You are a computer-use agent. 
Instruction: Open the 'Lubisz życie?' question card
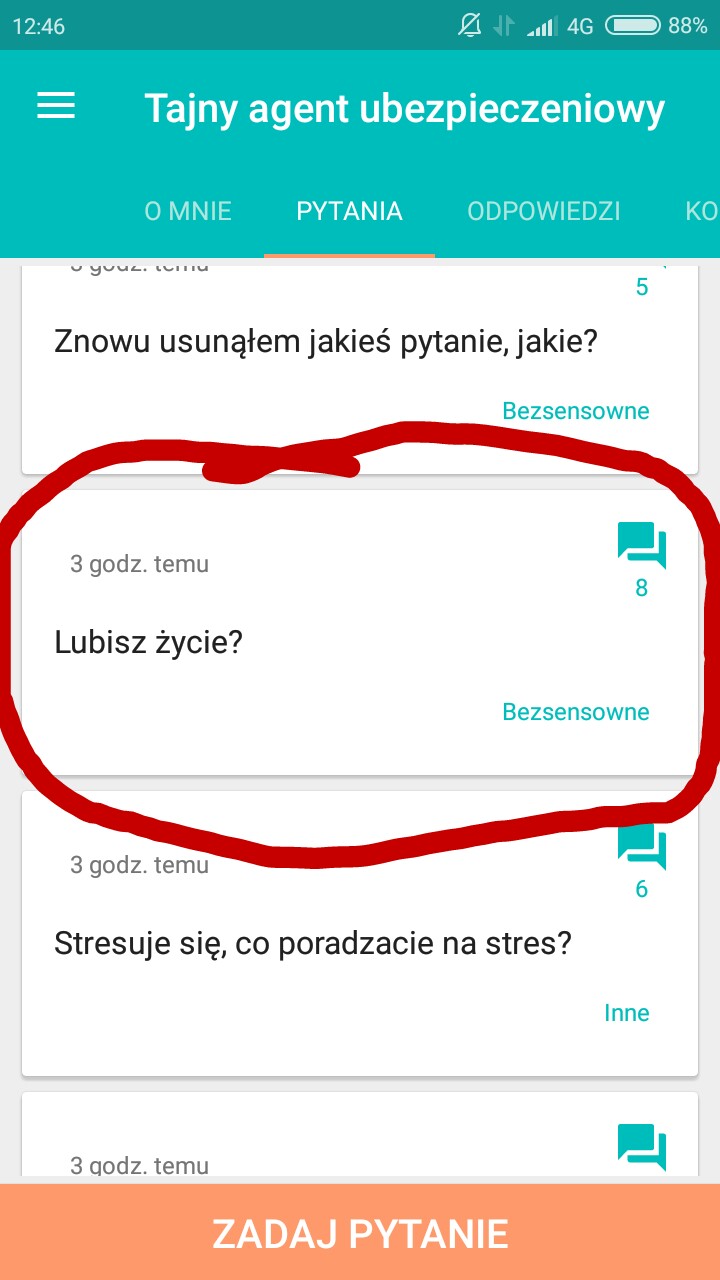coord(149,642)
